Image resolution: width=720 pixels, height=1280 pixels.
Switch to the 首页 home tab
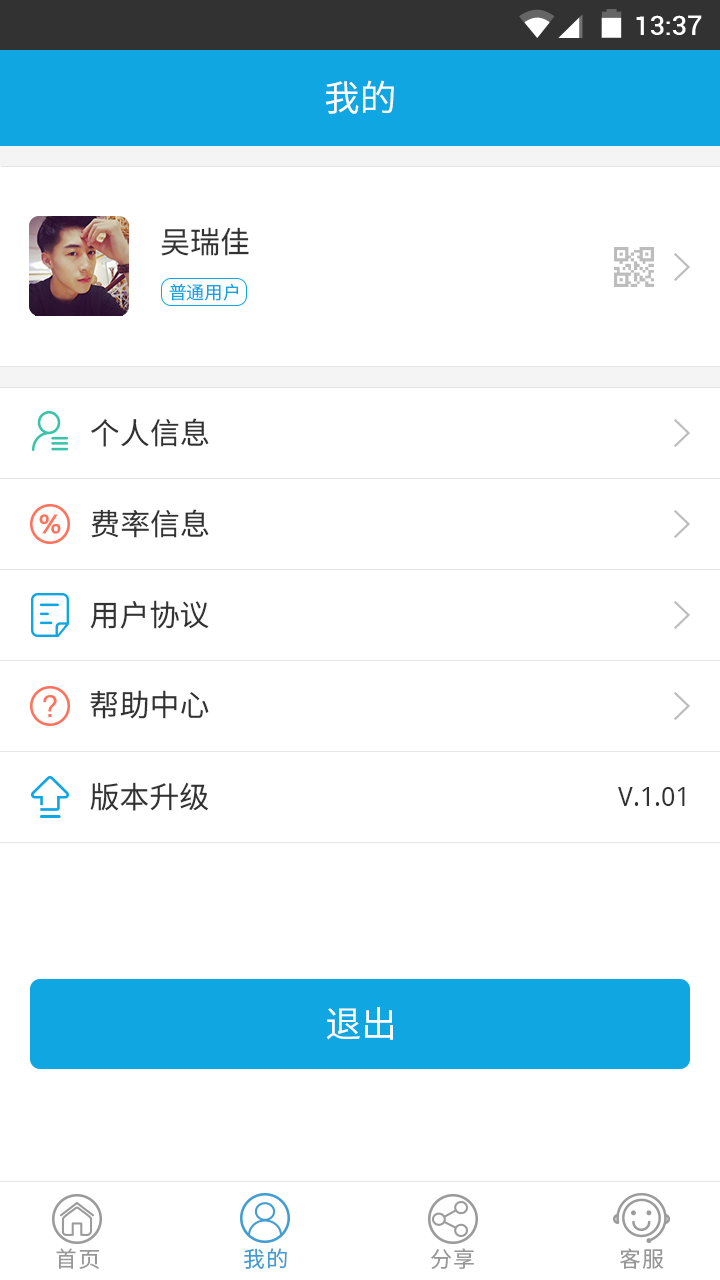point(77,1231)
